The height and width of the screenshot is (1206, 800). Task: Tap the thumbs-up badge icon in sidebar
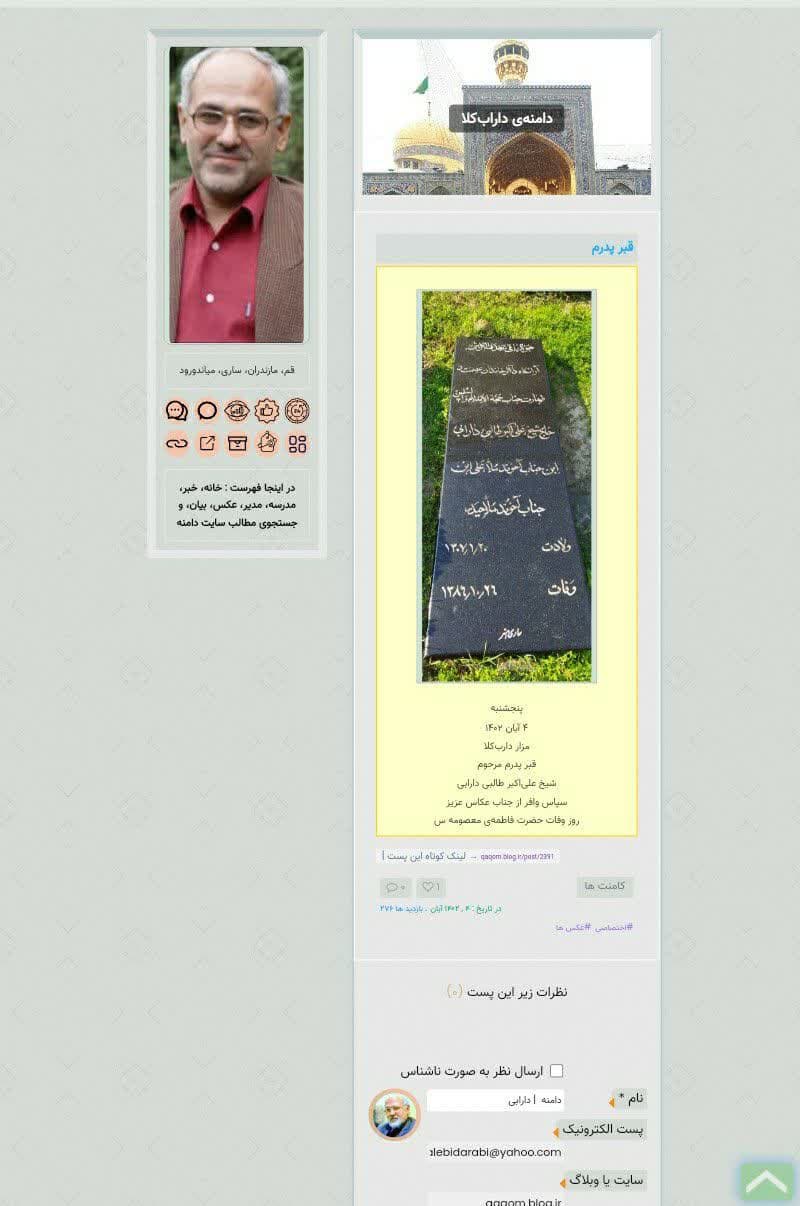(267, 411)
